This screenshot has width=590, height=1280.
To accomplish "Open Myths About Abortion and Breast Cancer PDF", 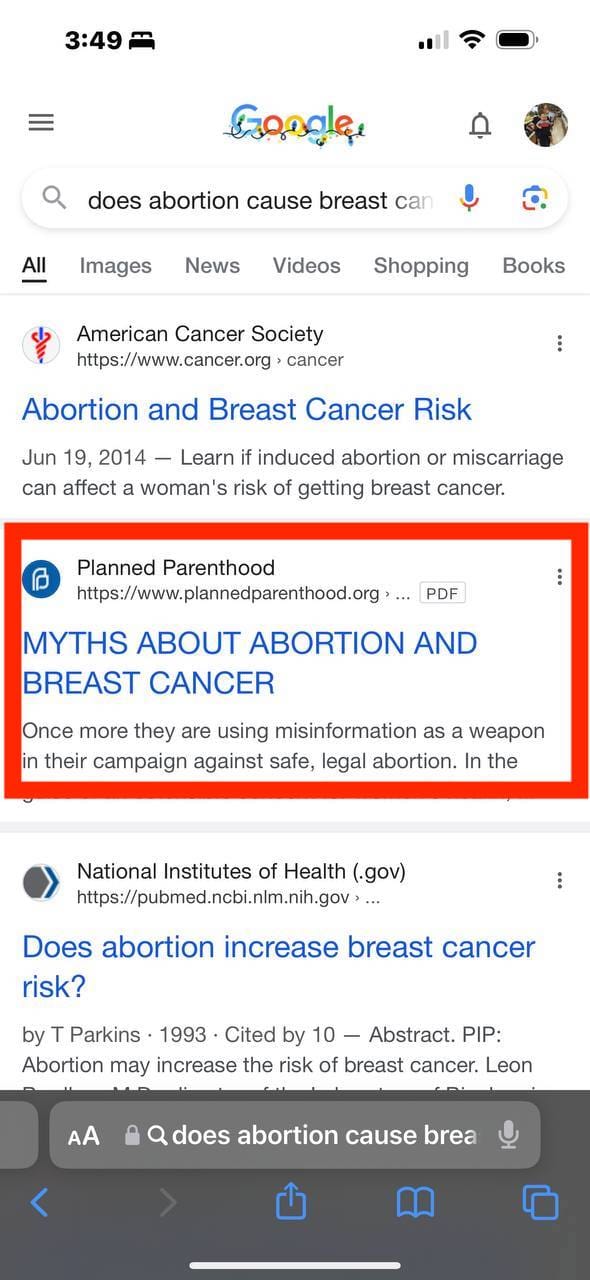I will pyautogui.click(x=250, y=663).
